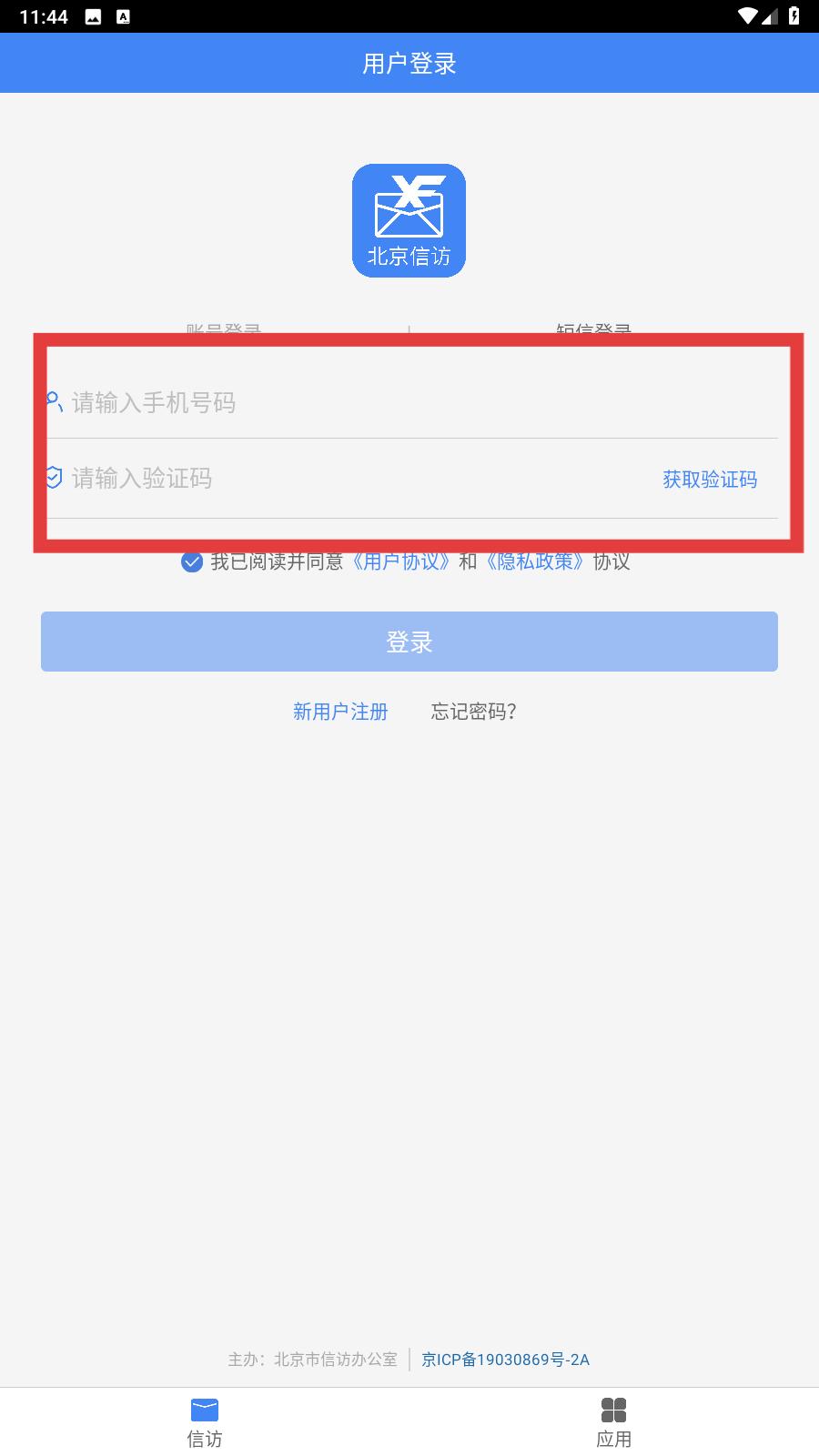This screenshot has width=819, height=1456.
Task: Tap the 请输入验证码 verification code field
Action: [346, 479]
